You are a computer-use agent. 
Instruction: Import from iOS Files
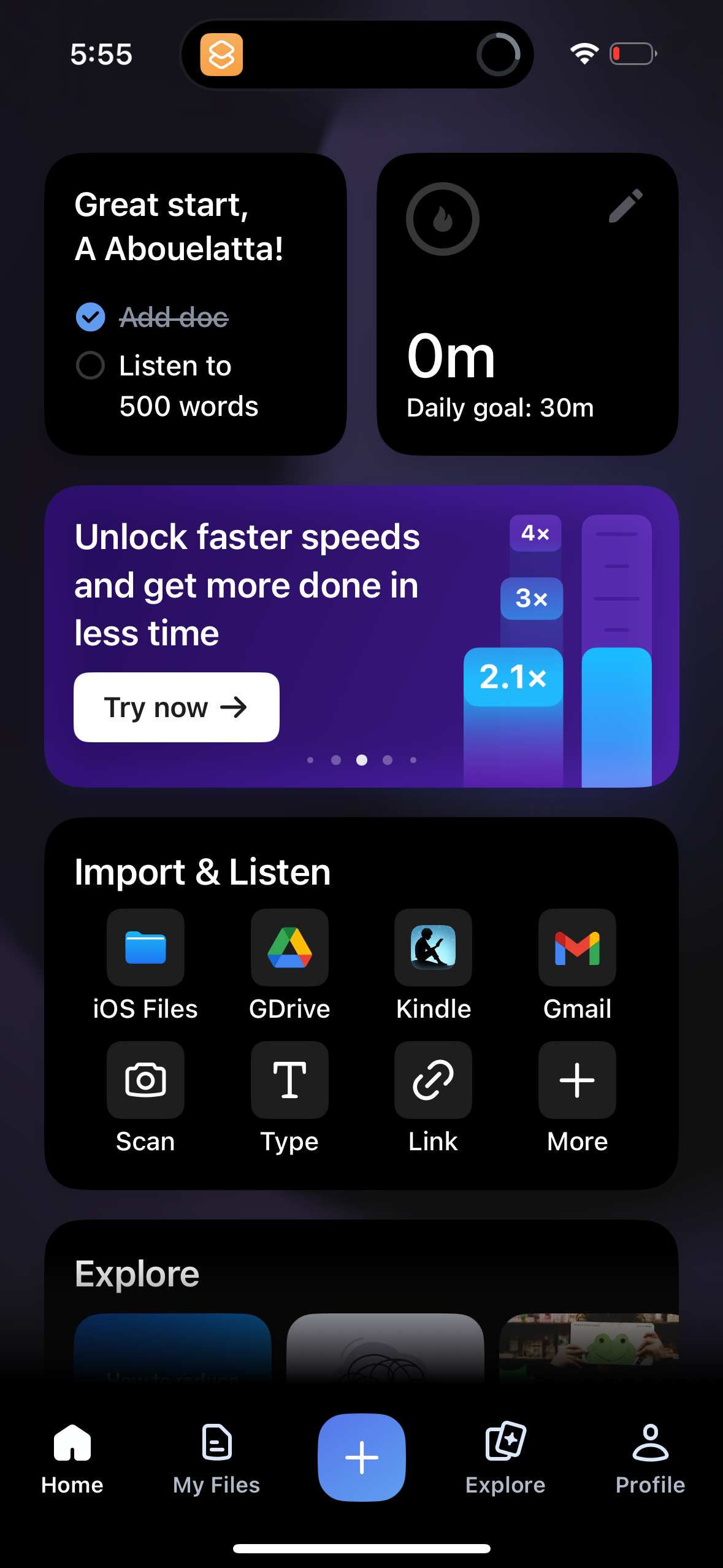click(145, 948)
